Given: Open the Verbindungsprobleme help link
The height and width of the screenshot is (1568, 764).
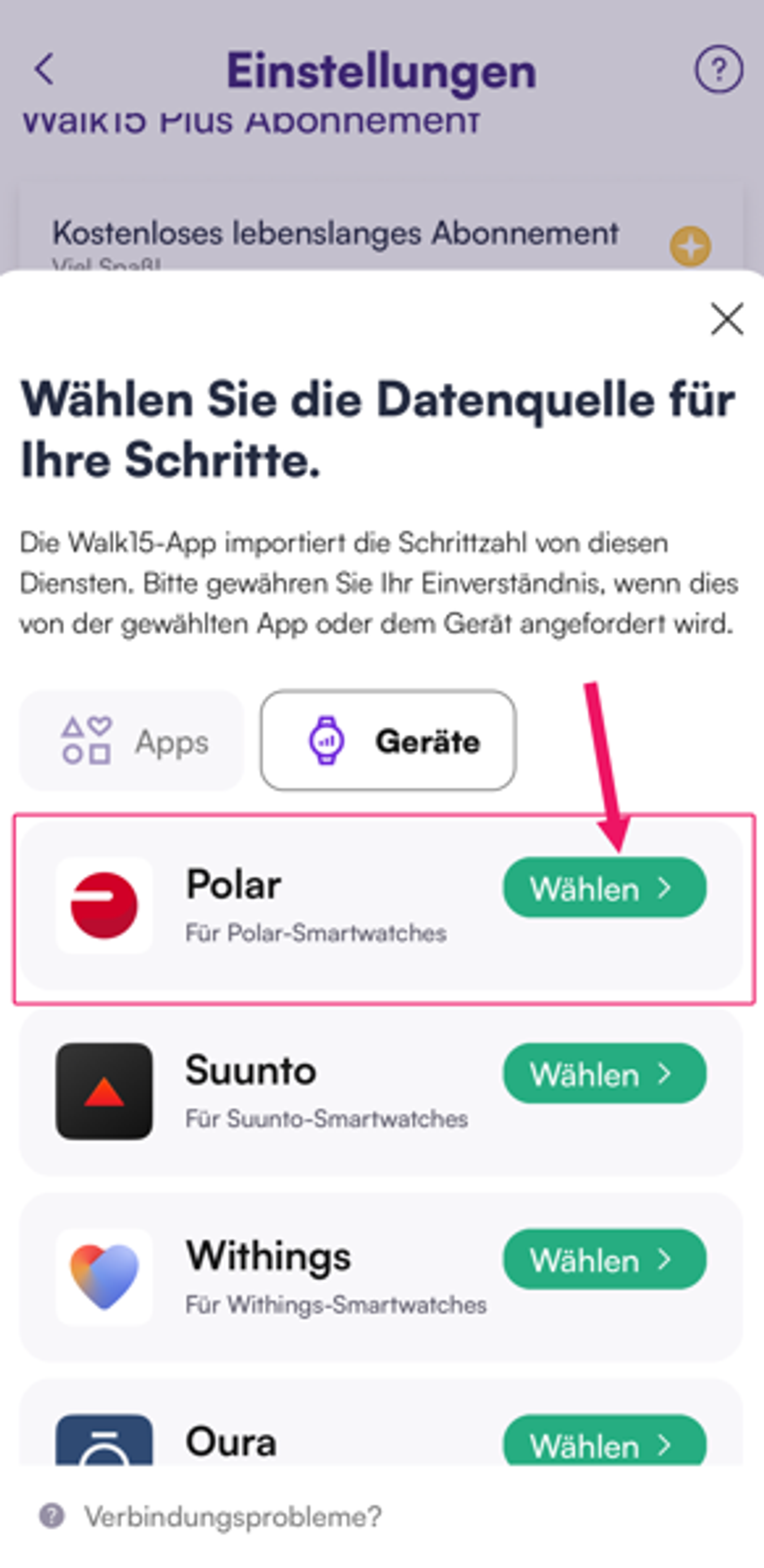Looking at the screenshot, I should pos(232,1517).
